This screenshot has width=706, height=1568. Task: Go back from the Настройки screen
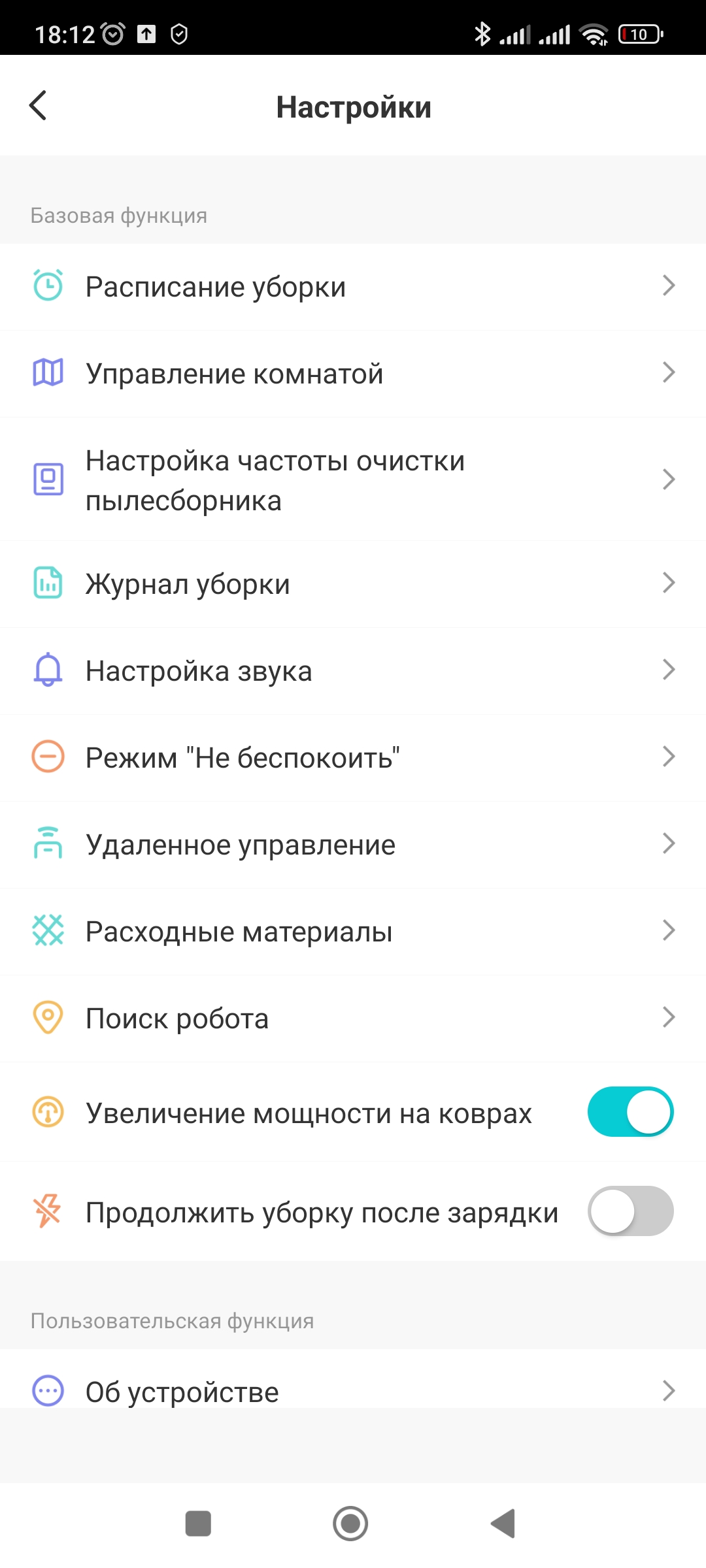pyautogui.click(x=39, y=106)
